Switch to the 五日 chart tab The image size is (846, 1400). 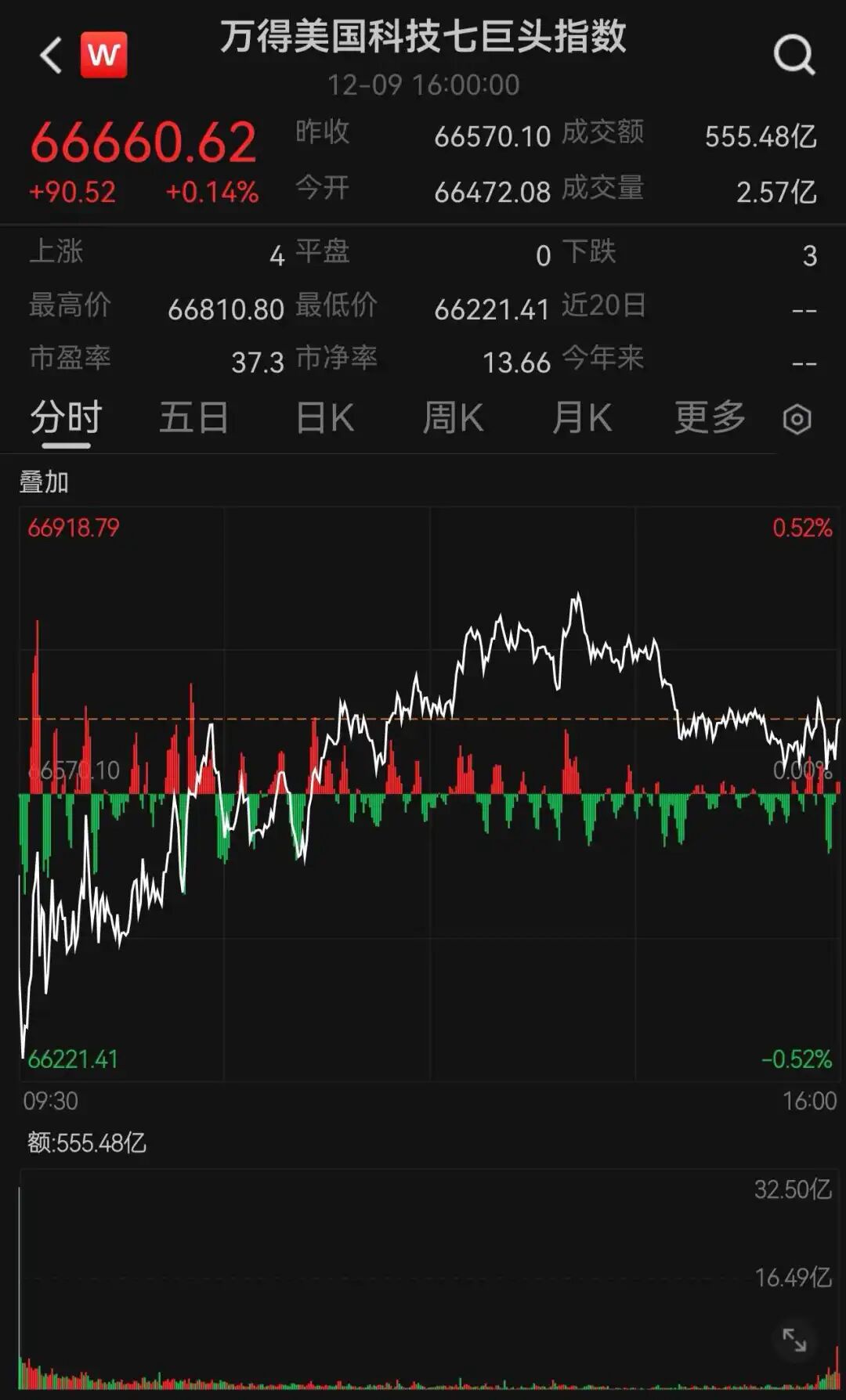tap(193, 417)
